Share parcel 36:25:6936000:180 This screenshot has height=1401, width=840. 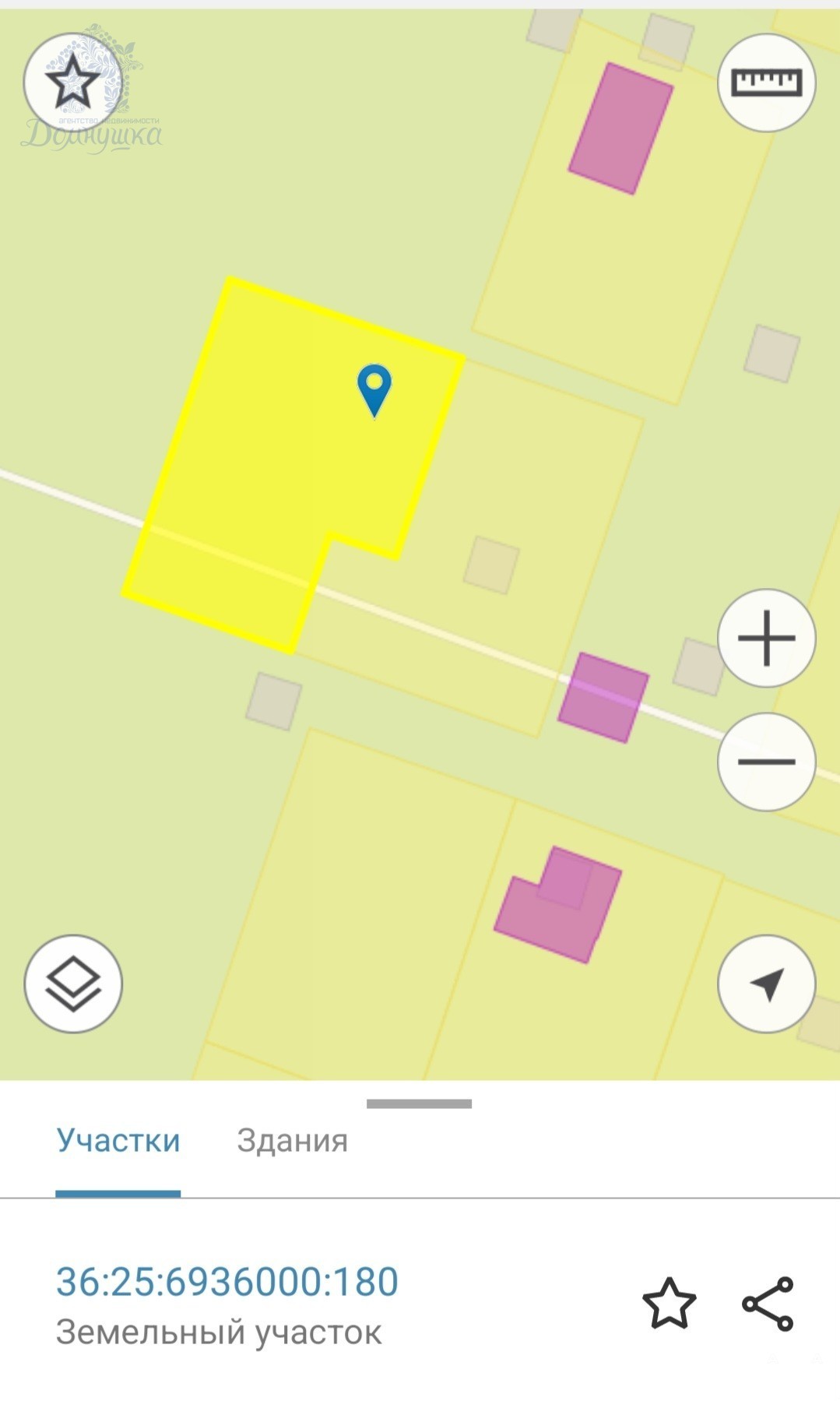[768, 1303]
